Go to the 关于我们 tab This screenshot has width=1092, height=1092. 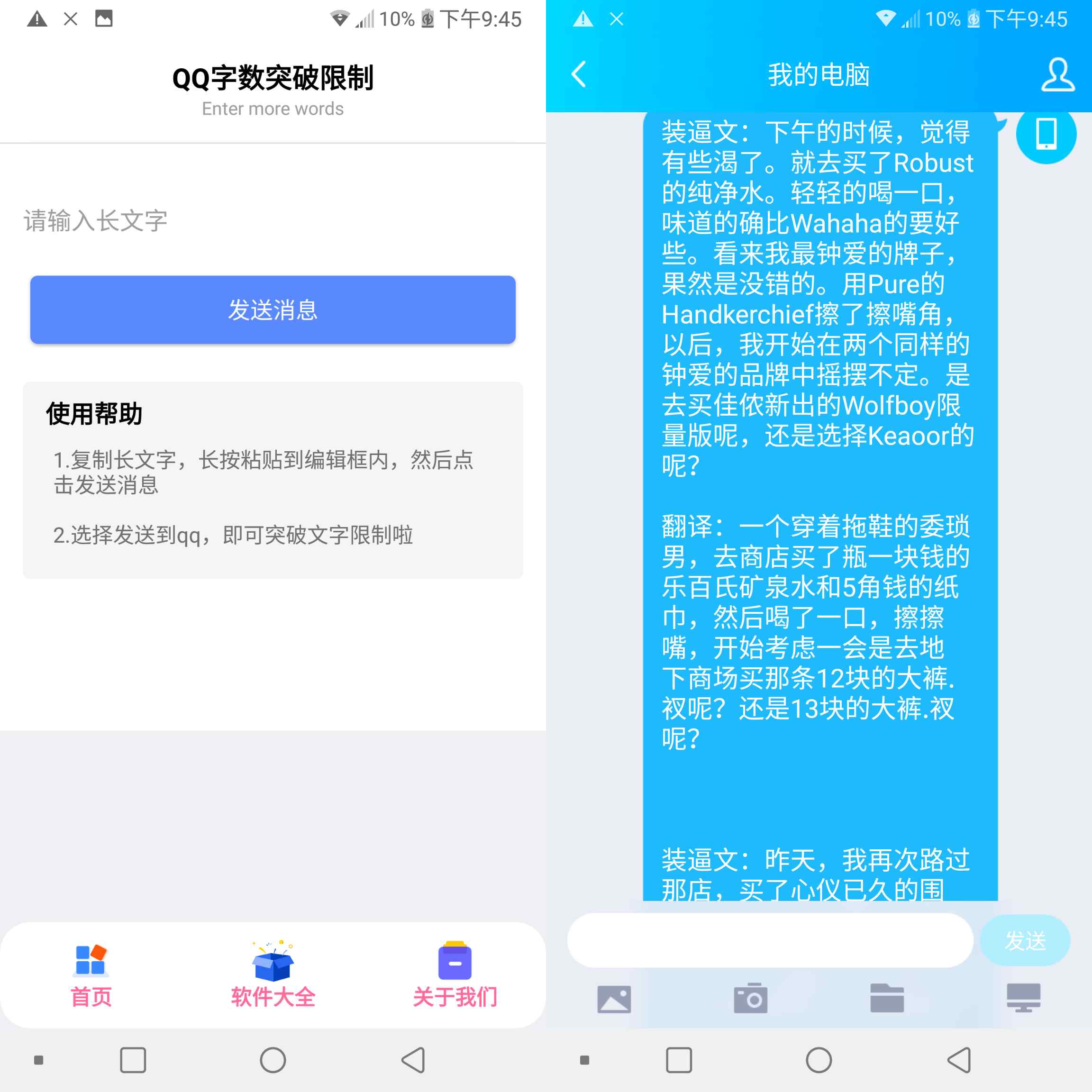(x=455, y=974)
